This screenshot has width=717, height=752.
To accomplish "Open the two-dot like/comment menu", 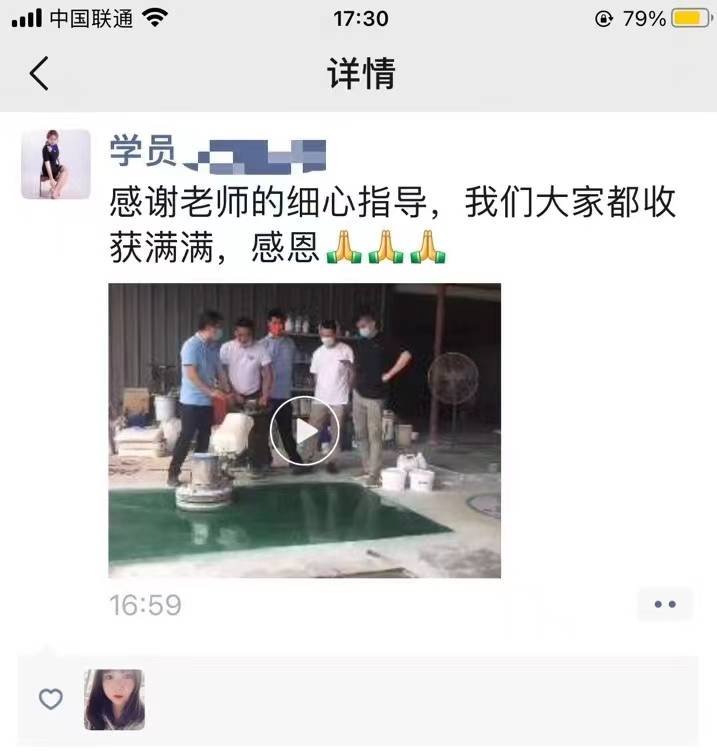I will click(x=665, y=604).
